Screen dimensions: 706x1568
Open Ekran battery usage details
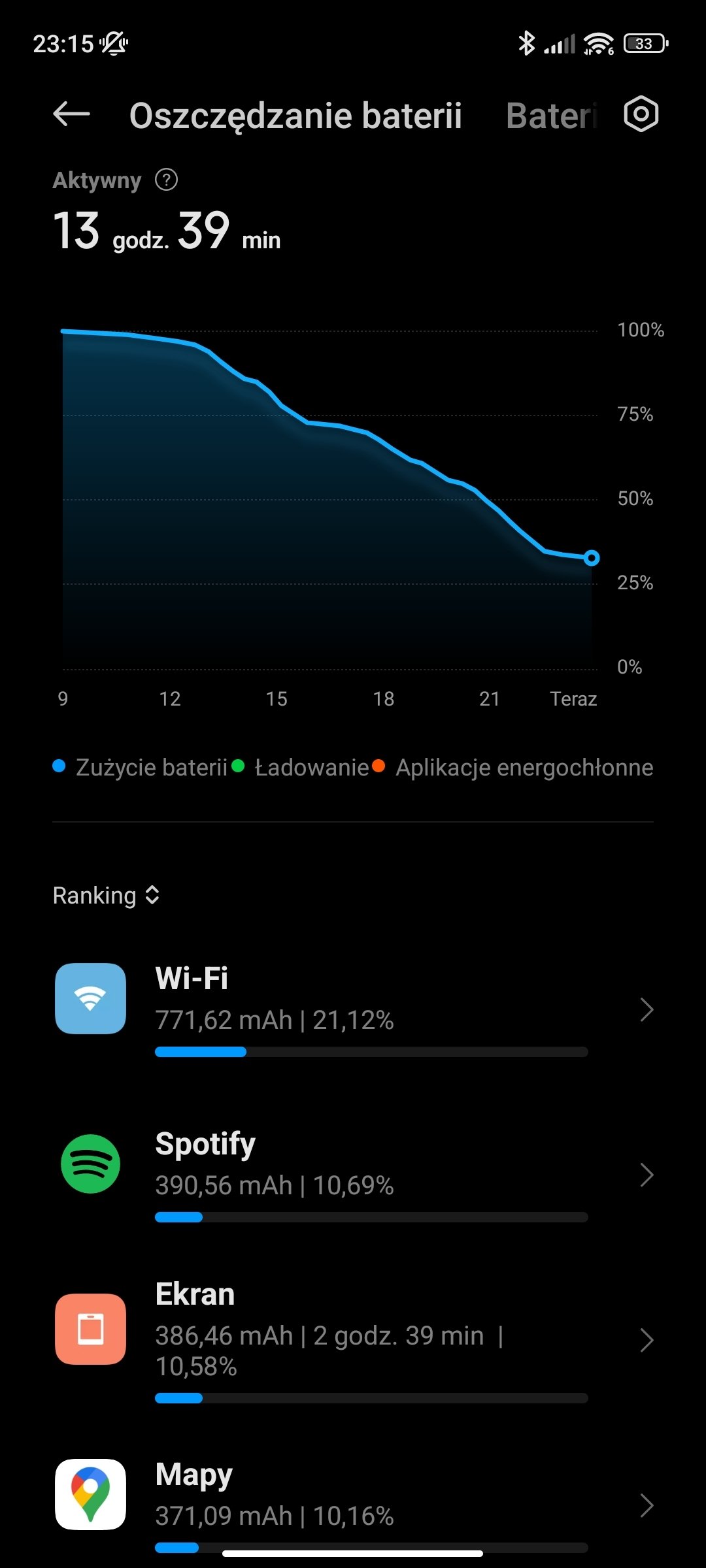(353, 1340)
